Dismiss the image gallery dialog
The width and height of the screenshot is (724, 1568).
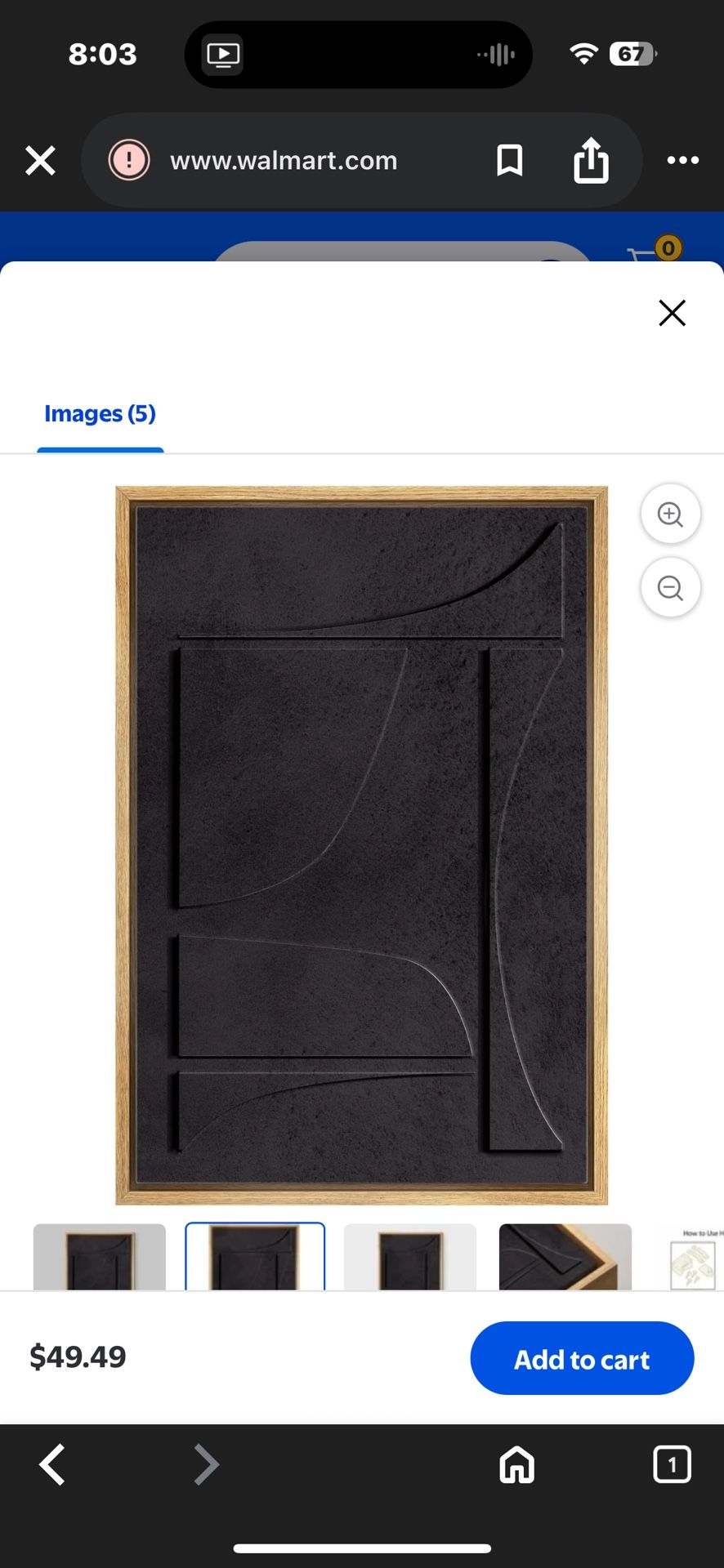pyautogui.click(x=672, y=313)
